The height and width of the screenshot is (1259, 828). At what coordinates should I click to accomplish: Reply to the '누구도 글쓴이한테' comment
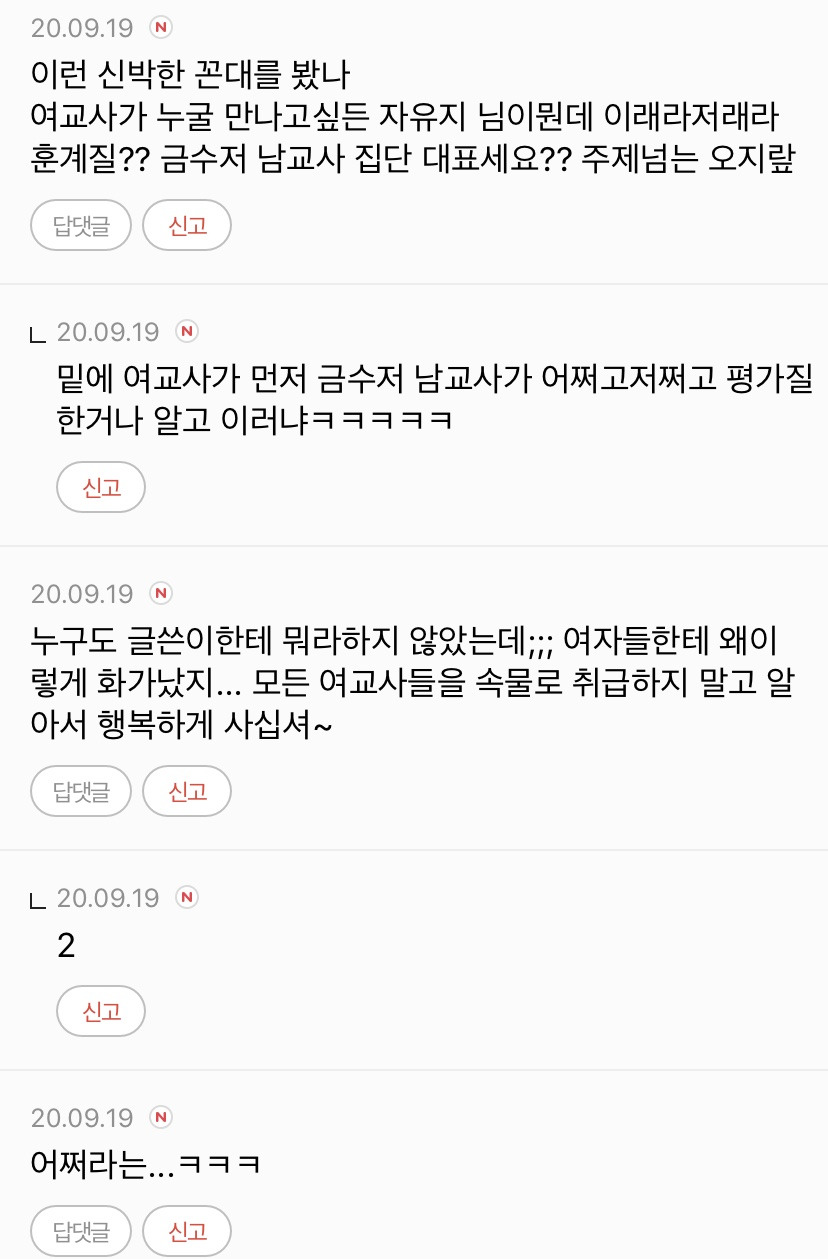81,792
